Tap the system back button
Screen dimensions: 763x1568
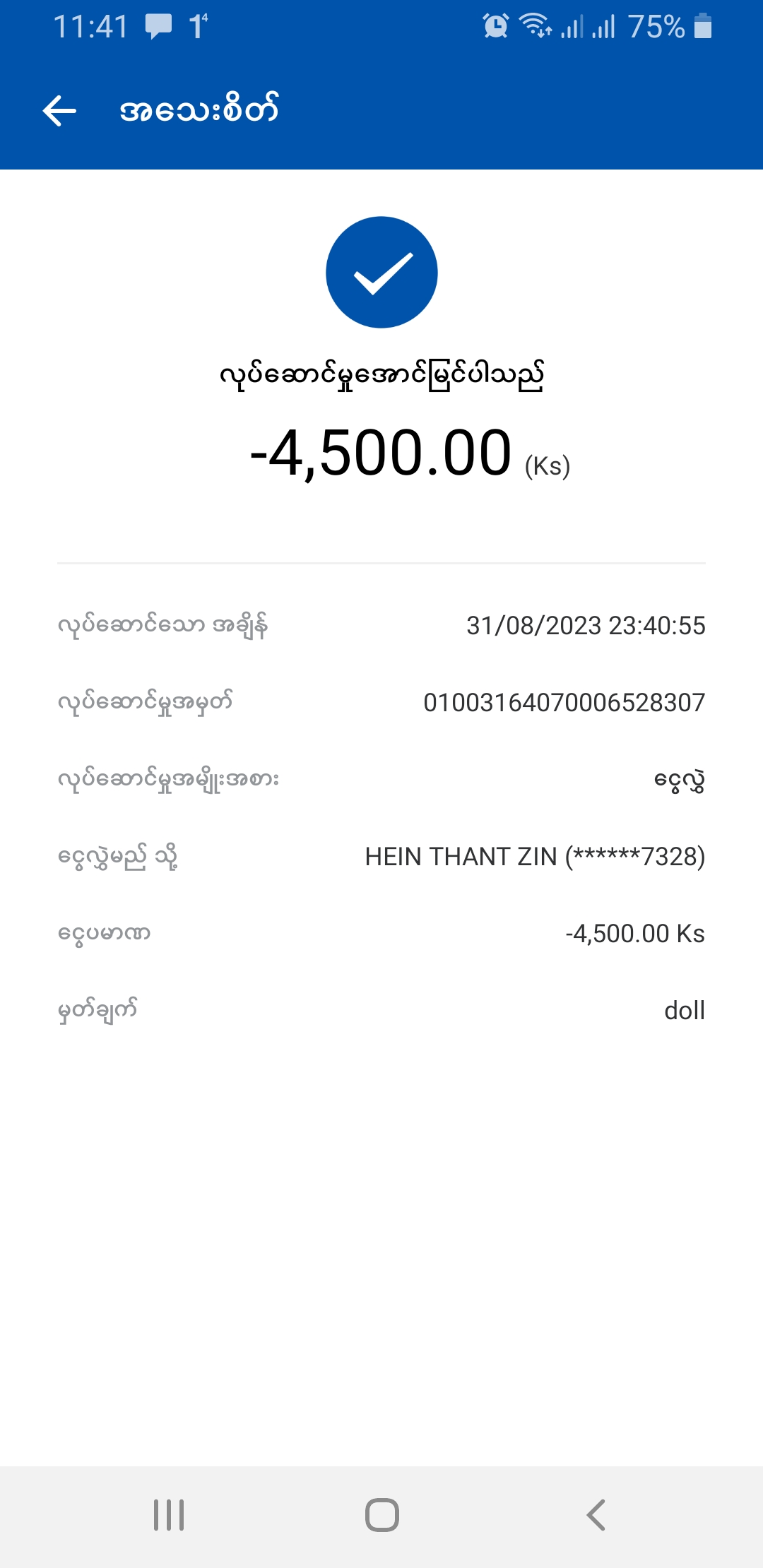[x=596, y=1515]
